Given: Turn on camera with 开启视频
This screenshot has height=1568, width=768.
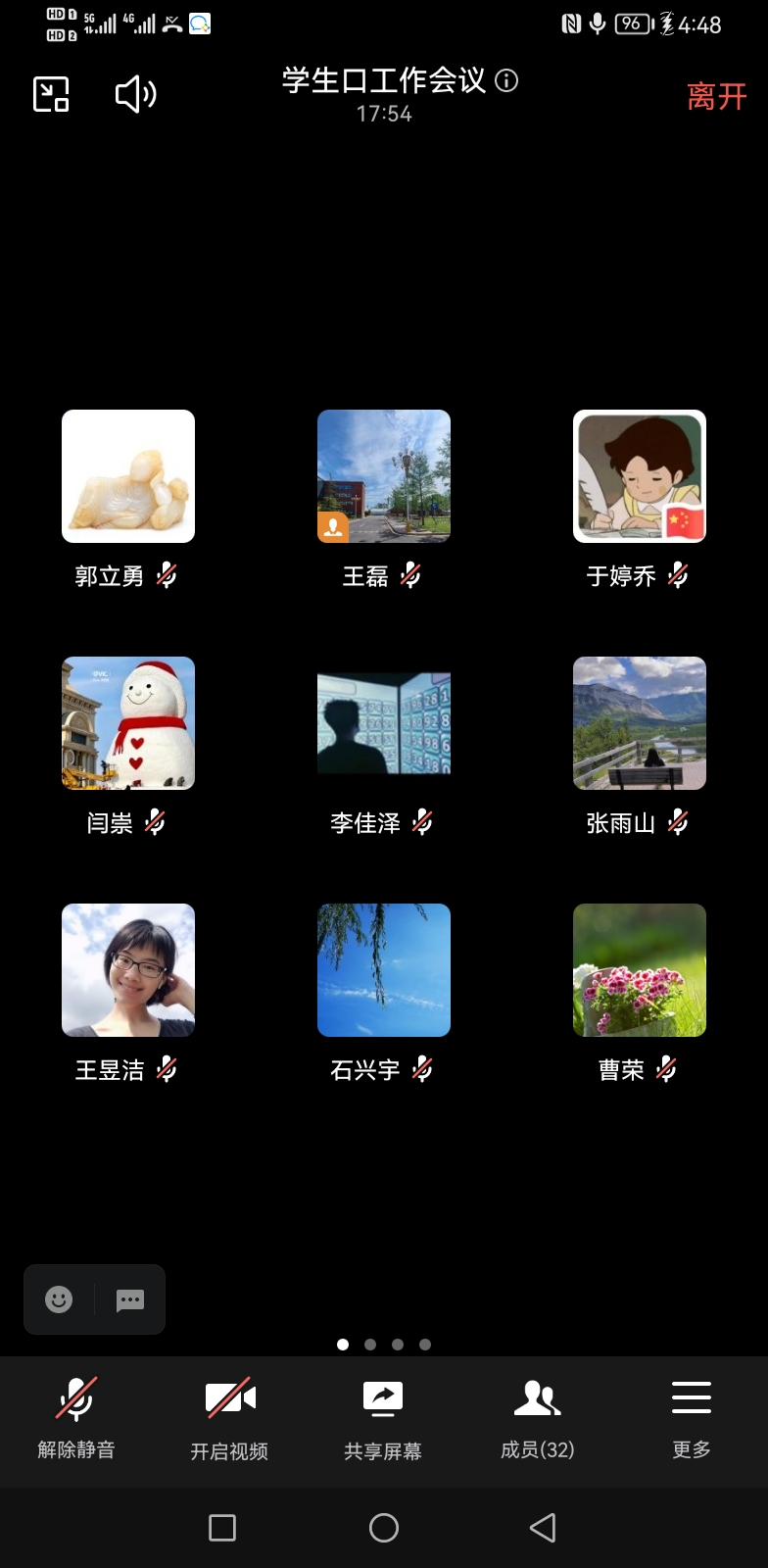Looking at the screenshot, I should point(230,1419).
